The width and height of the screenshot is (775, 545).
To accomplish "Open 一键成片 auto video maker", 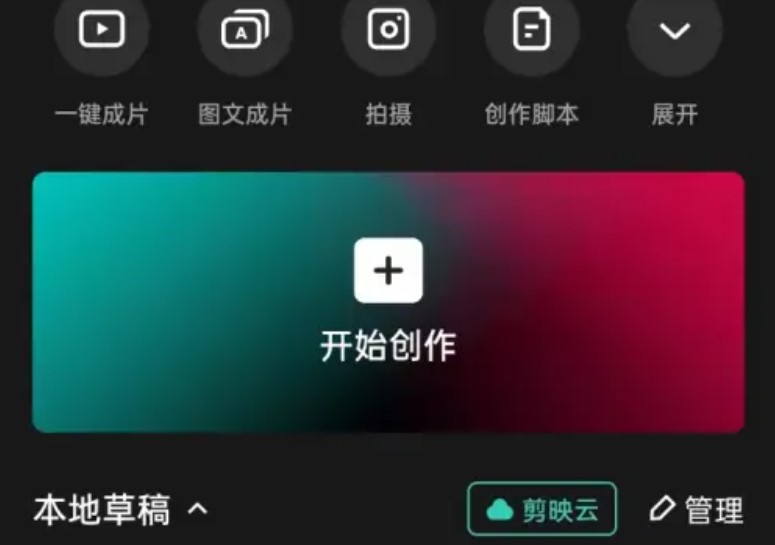I will pyautogui.click(x=102, y=30).
